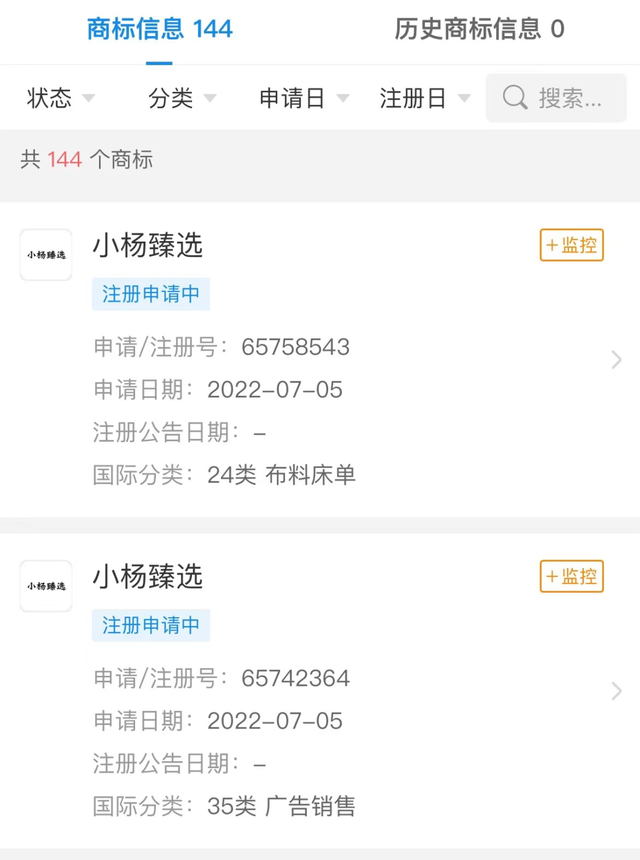Monitor the trademark numbered 65758543
The height and width of the screenshot is (860, 640).
571,245
